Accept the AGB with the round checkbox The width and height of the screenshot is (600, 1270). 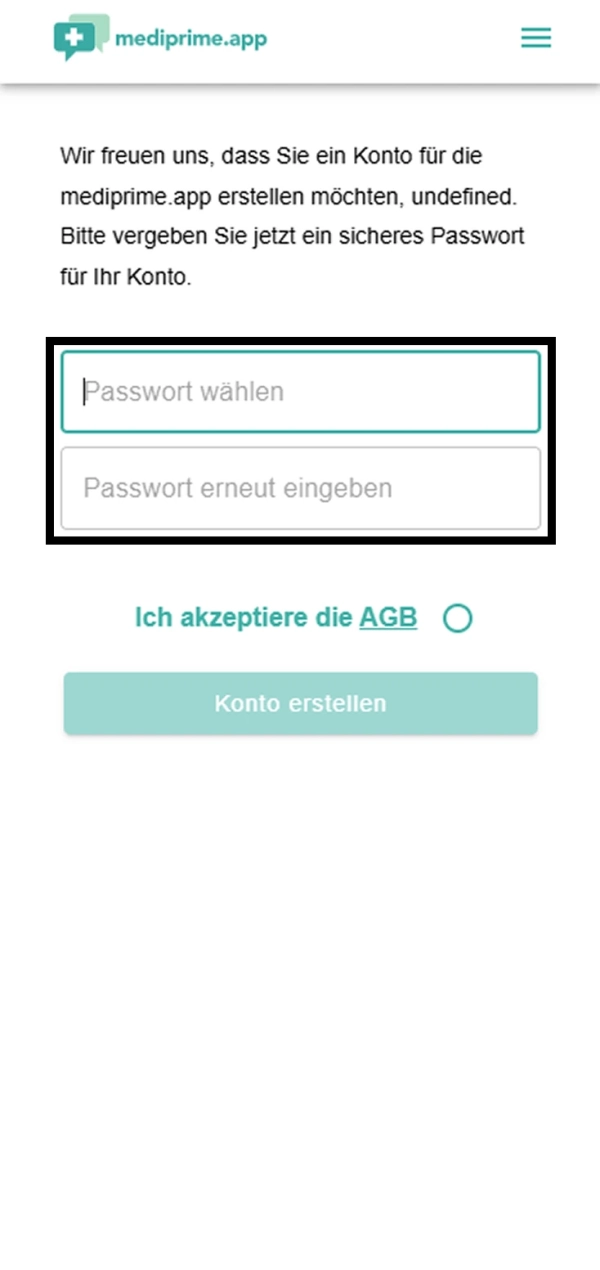pyautogui.click(x=457, y=619)
